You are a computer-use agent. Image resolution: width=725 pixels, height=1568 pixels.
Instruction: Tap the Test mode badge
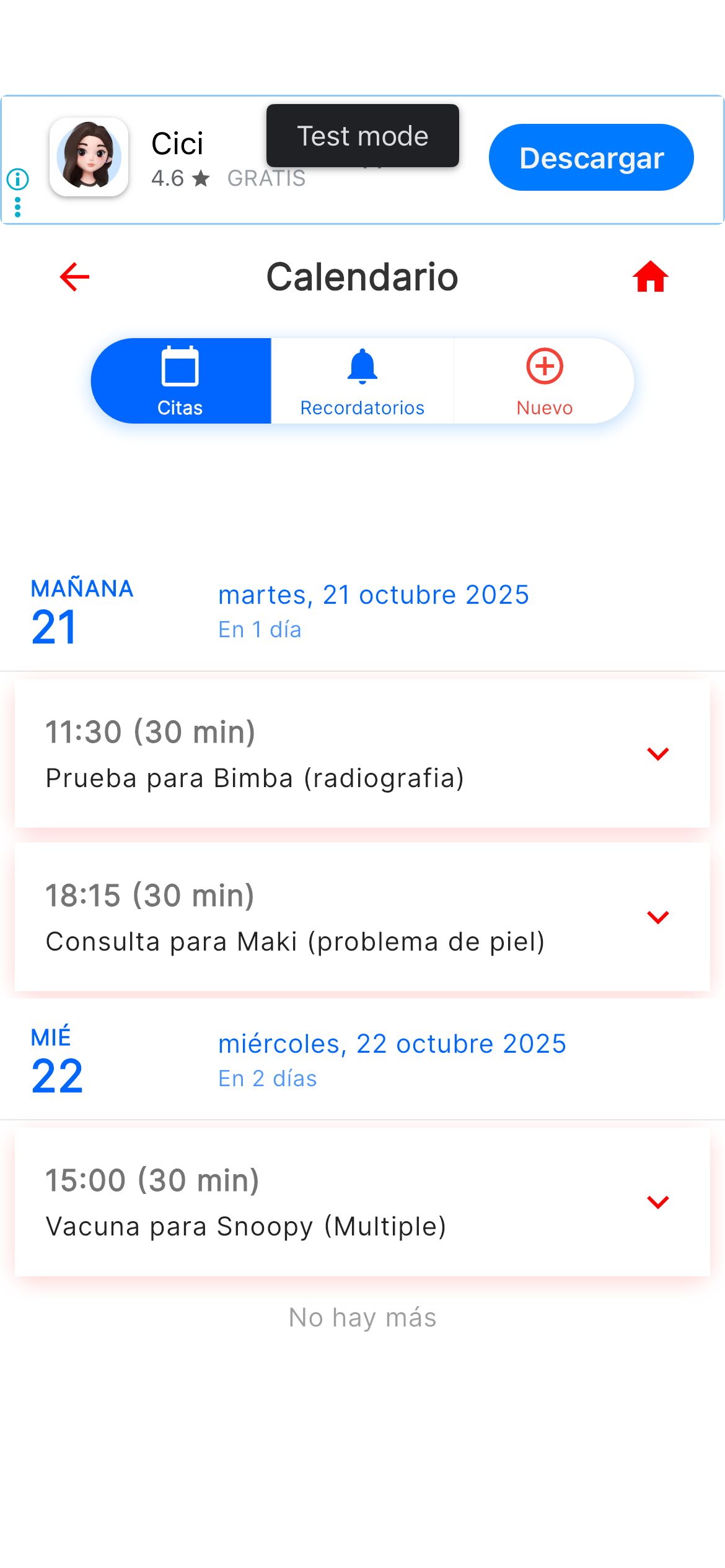[362, 135]
